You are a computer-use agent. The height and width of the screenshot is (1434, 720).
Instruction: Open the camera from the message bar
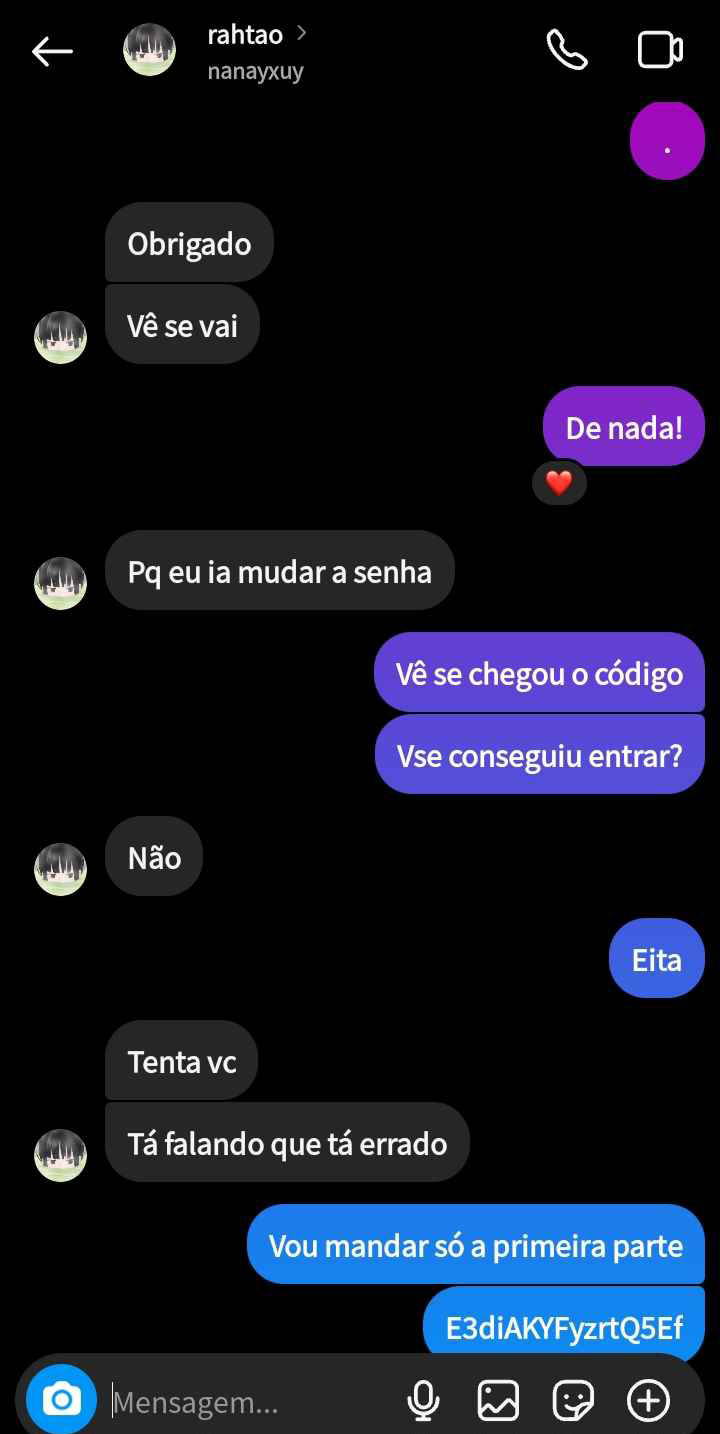[x=62, y=1399]
